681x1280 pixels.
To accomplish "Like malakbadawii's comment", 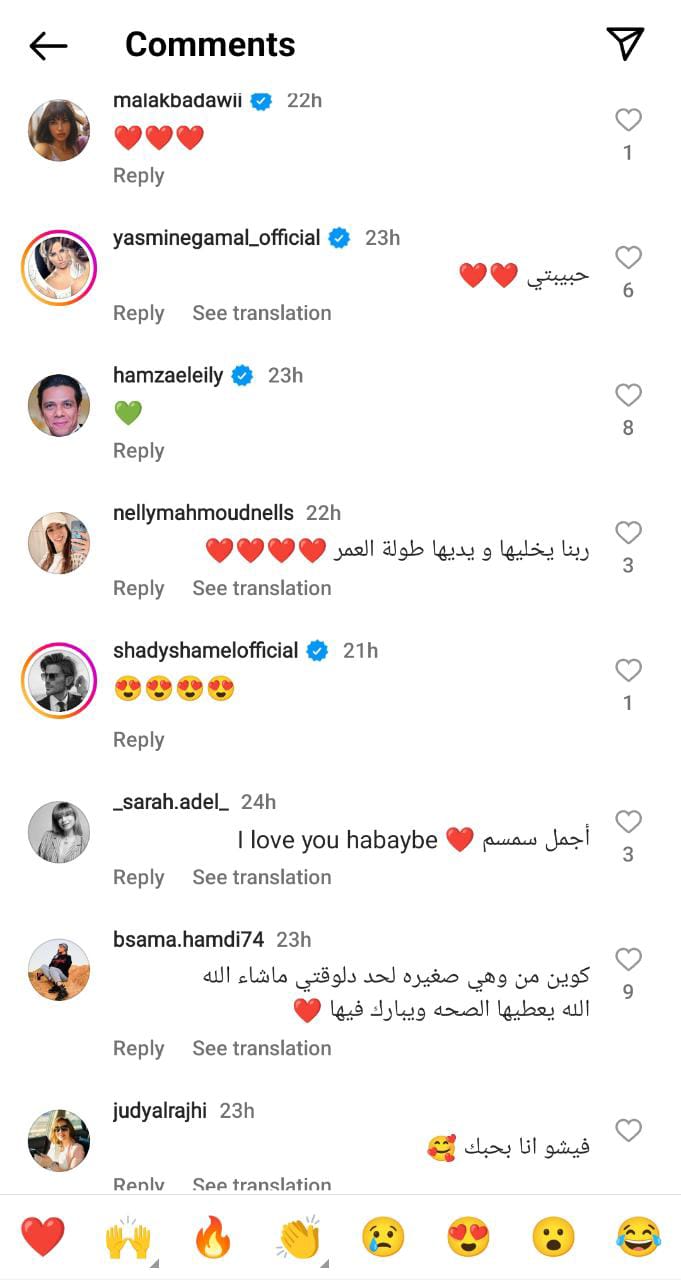I will tap(628, 121).
